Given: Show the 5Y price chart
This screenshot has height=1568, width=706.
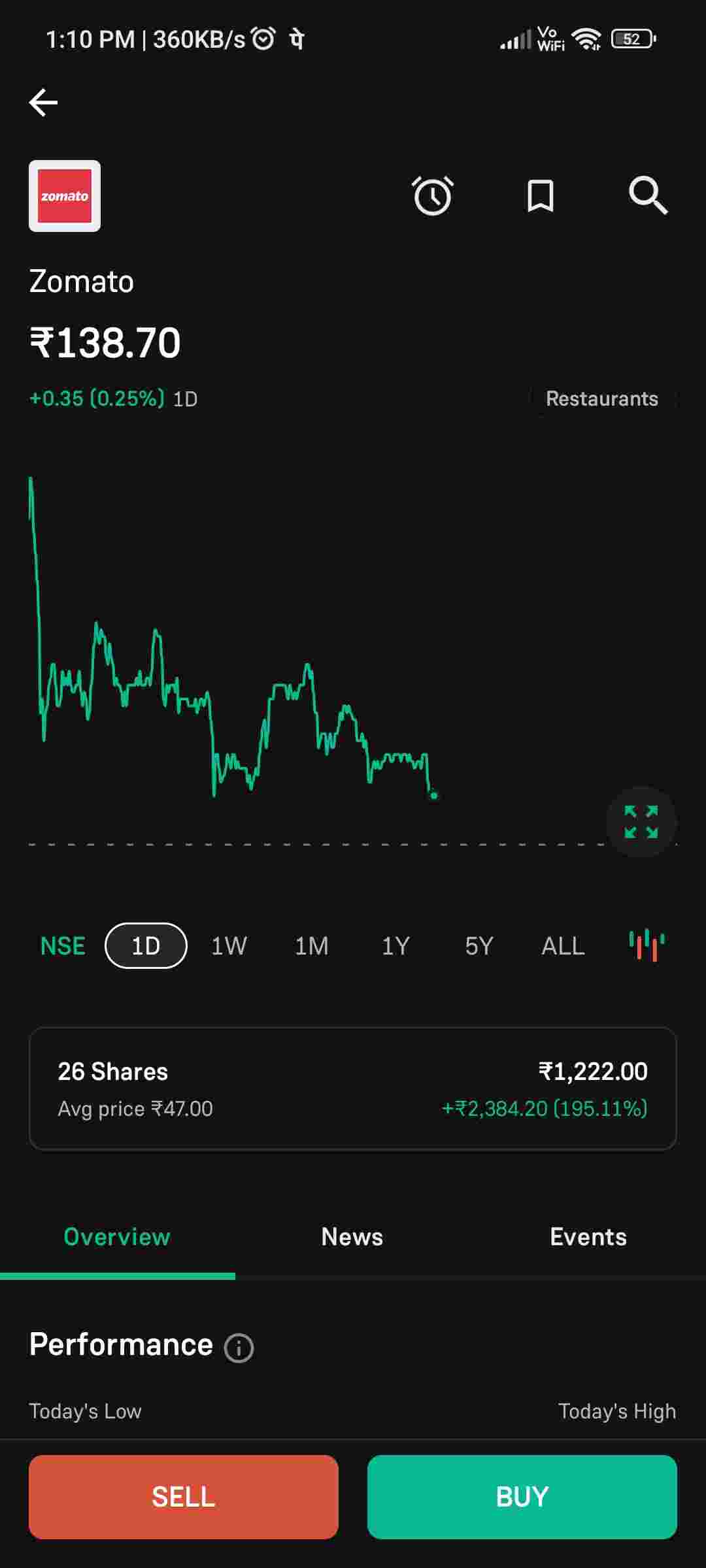Looking at the screenshot, I should click(479, 946).
